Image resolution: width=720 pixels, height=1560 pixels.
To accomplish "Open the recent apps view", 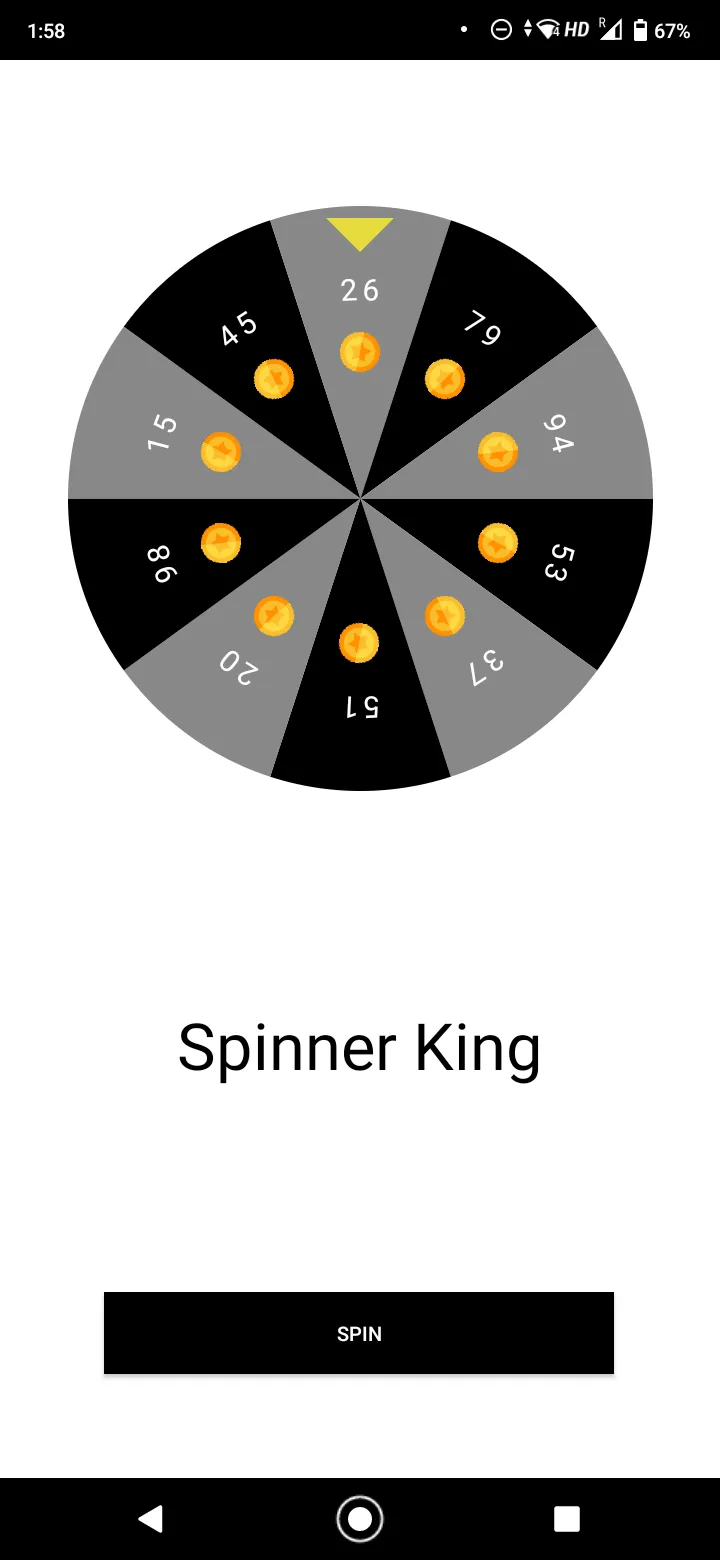I will pyautogui.click(x=567, y=1519).
